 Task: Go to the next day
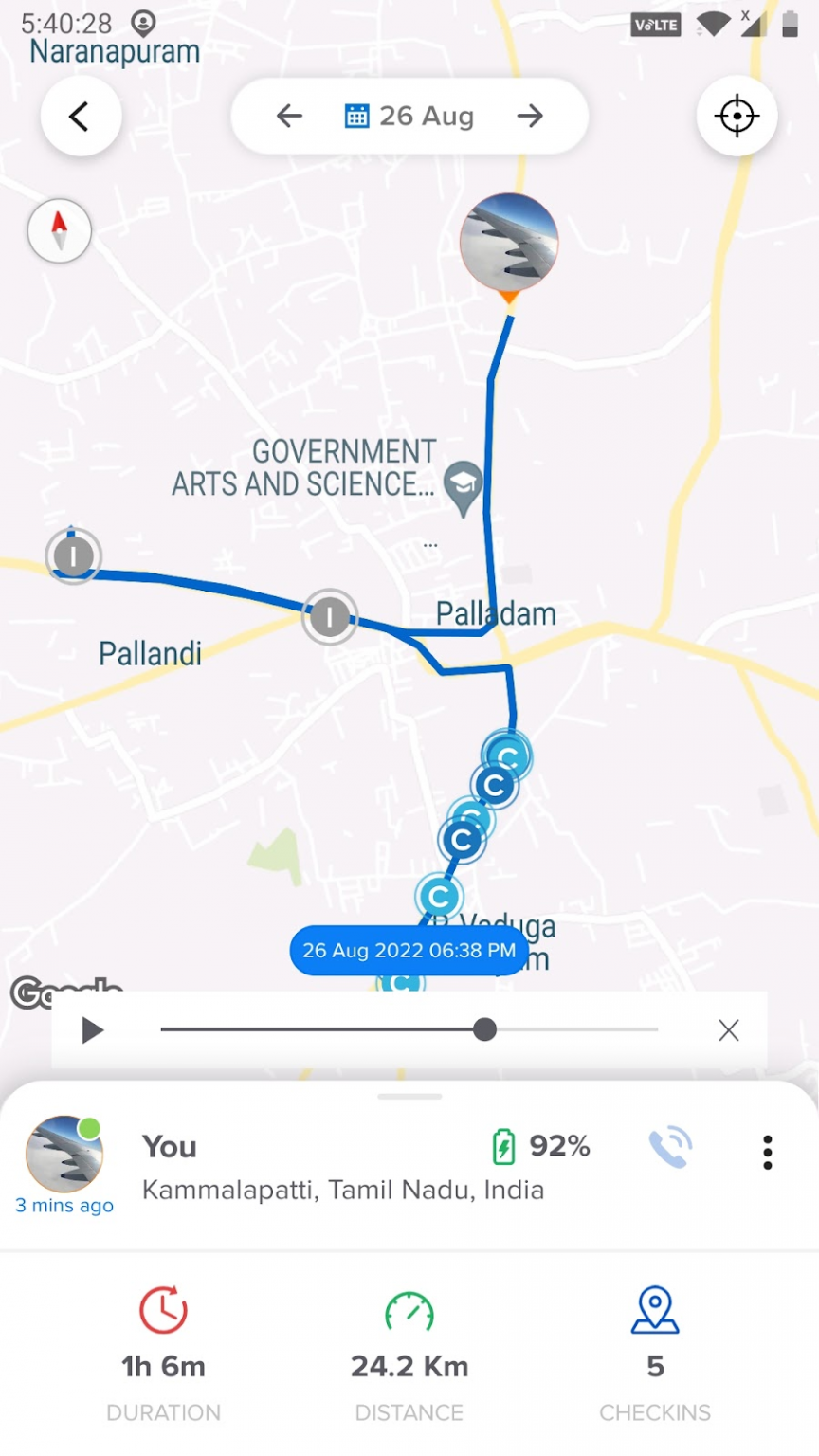(530, 116)
